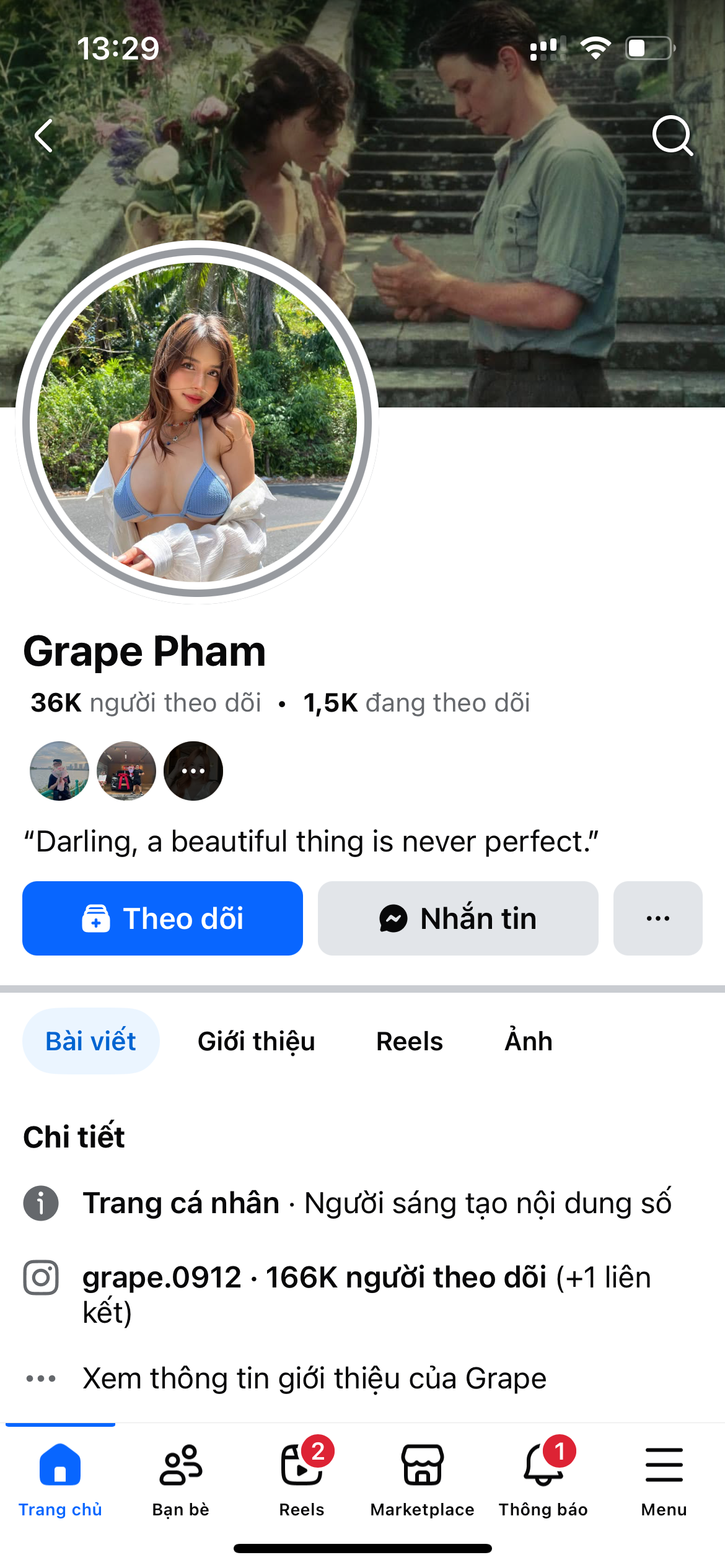Switch to the Ảnh tab
Viewport: 725px width, 1568px height.
tap(529, 1041)
